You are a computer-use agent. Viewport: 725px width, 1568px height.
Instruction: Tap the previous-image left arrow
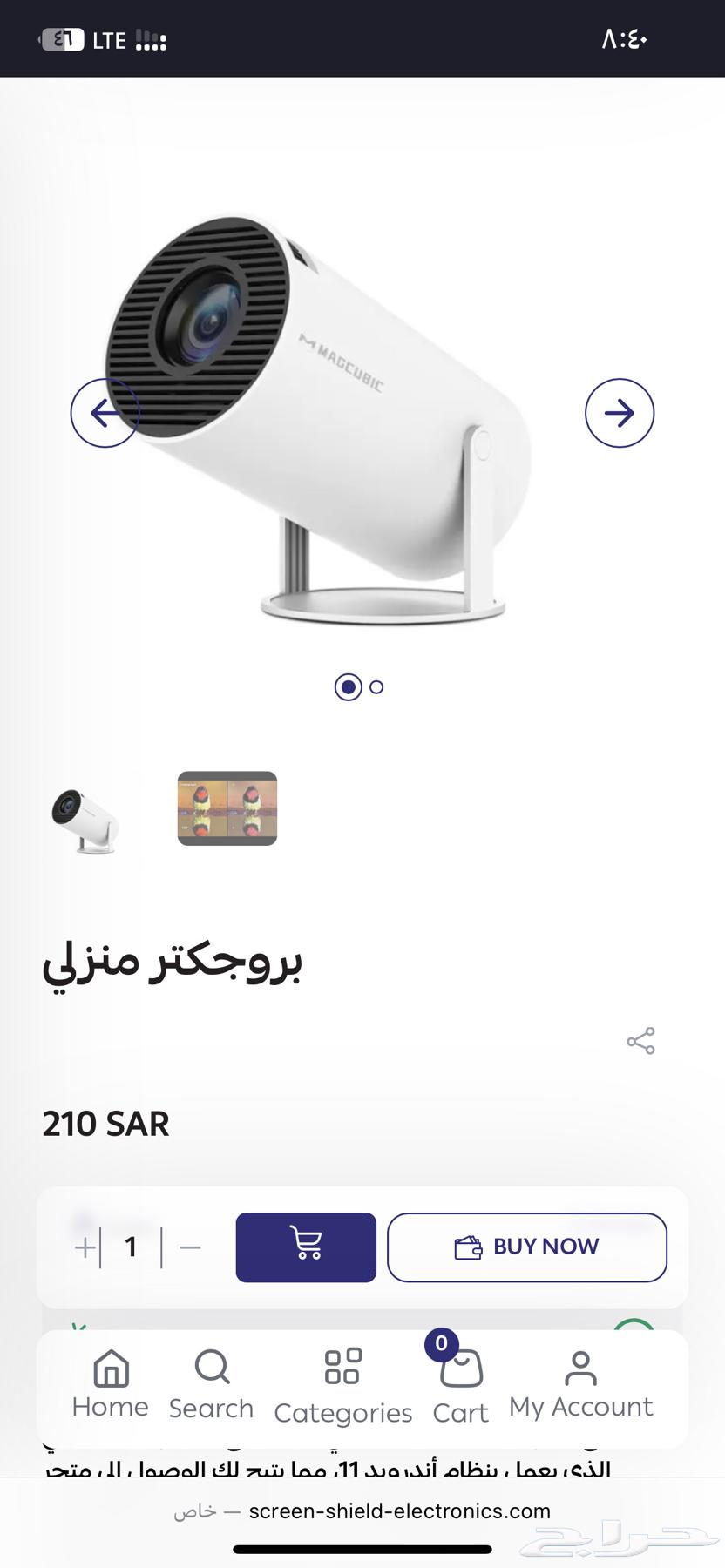(105, 414)
